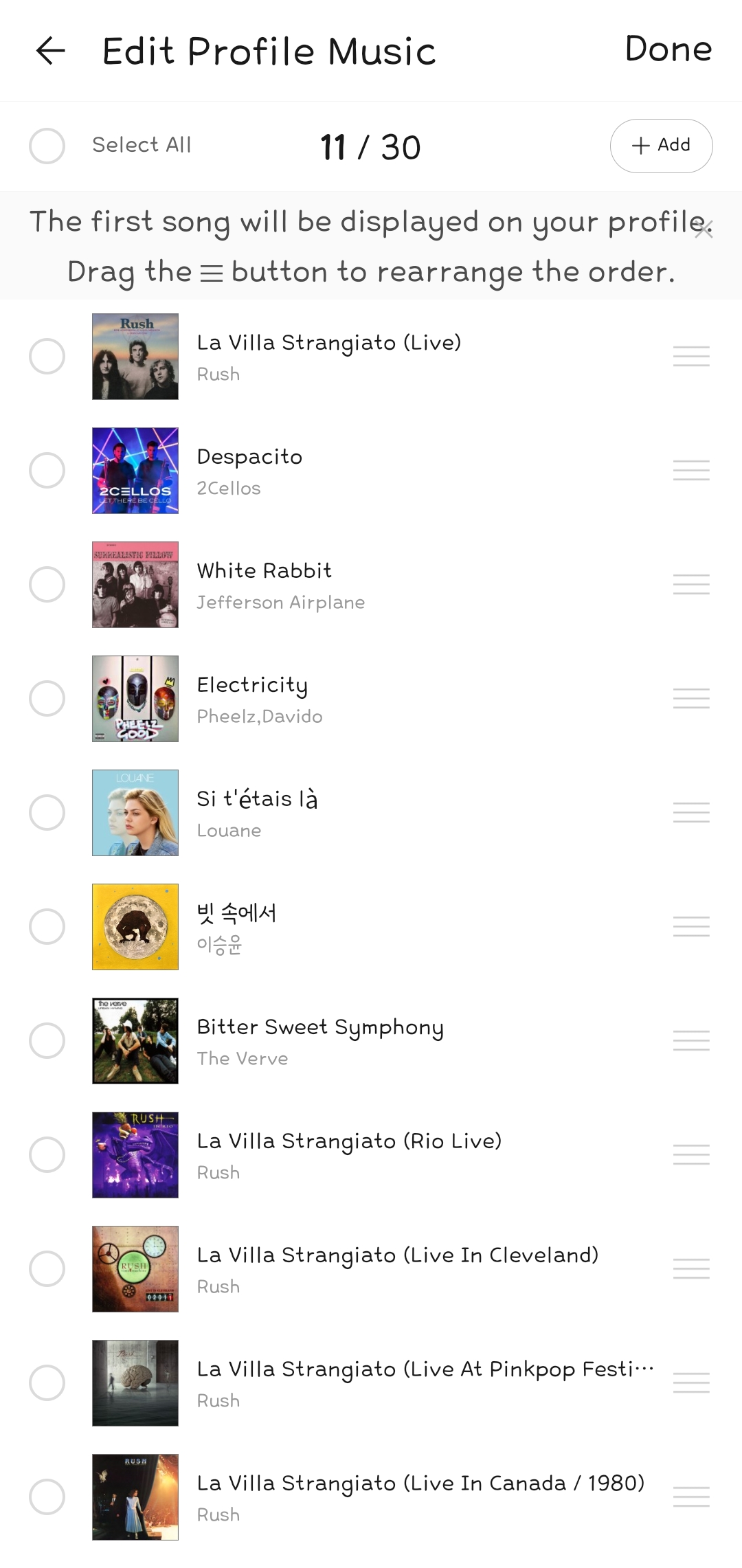Mark Electricity by Pheelz, Davido
742x1568 pixels.
(47, 699)
